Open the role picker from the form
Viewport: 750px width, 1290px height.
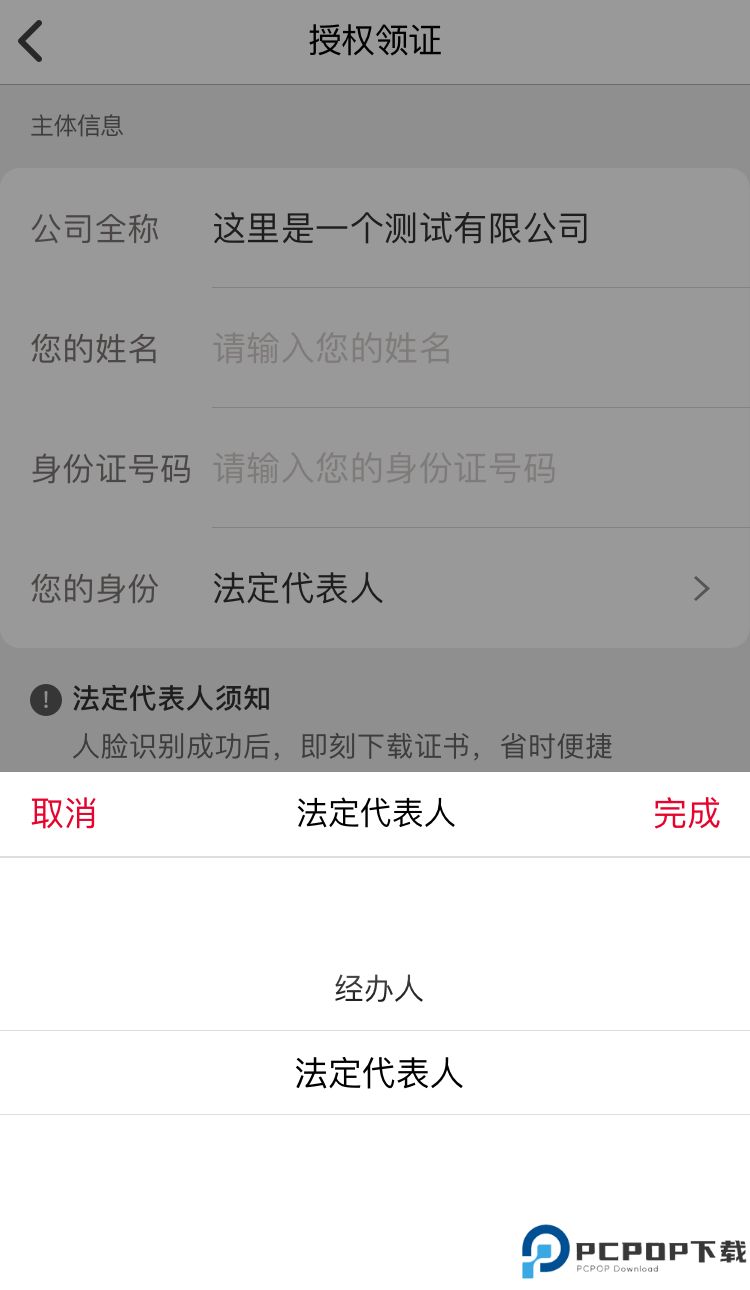pos(375,589)
